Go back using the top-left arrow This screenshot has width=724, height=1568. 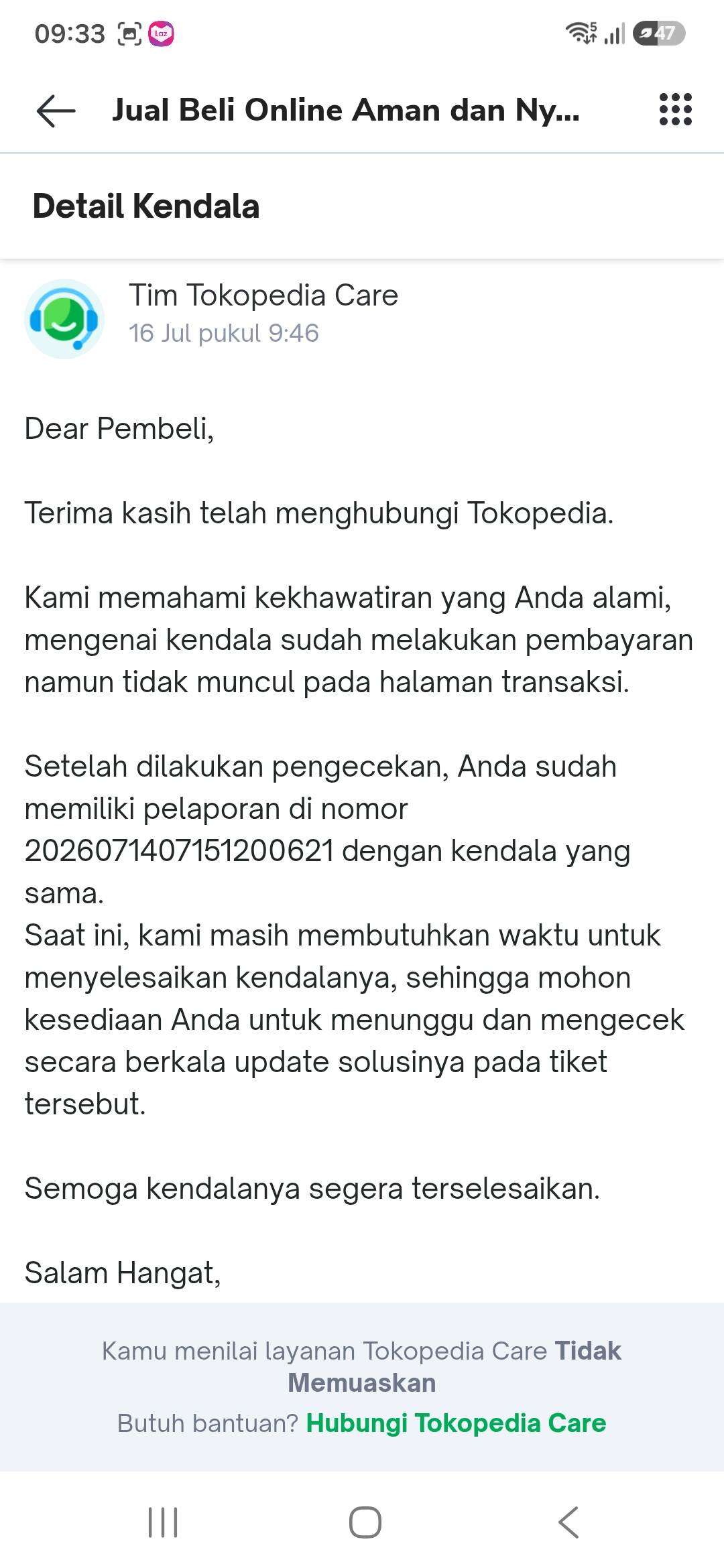pyautogui.click(x=56, y=111)
